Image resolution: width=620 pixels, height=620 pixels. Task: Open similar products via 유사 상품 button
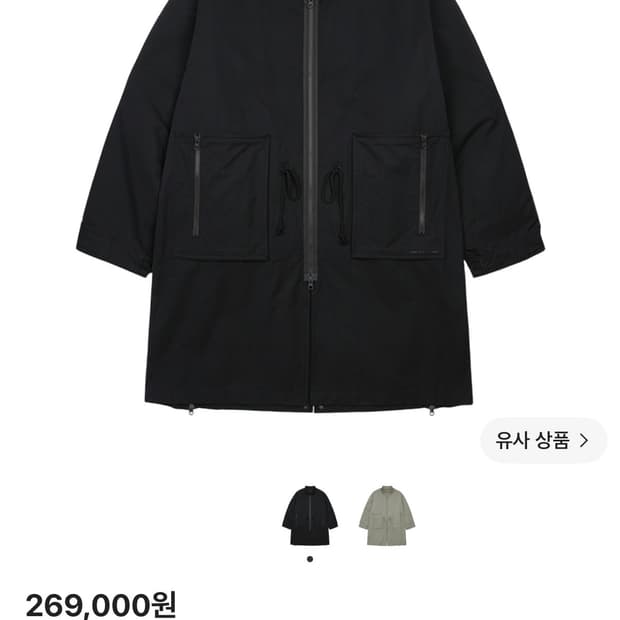[x=543, y=440]
